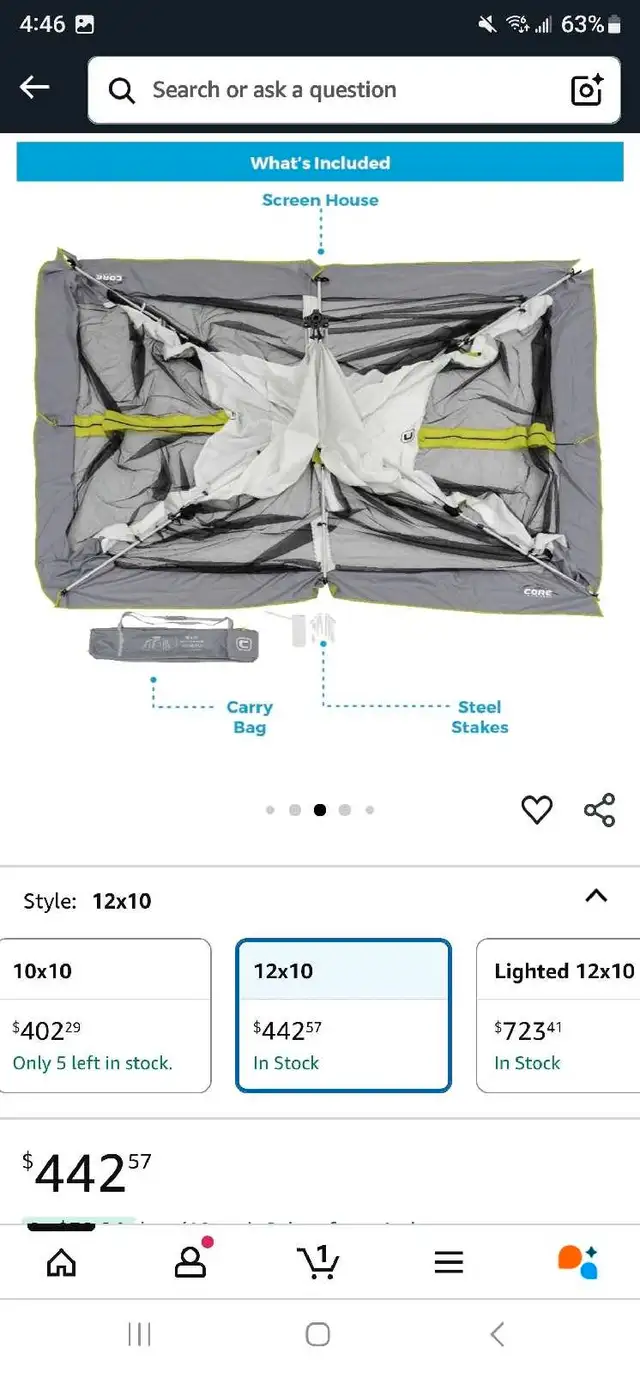The width and height of the screenshot is (640, 1373).
Task: Collapse the Style selector chevron
Action: tap(596, 896)
